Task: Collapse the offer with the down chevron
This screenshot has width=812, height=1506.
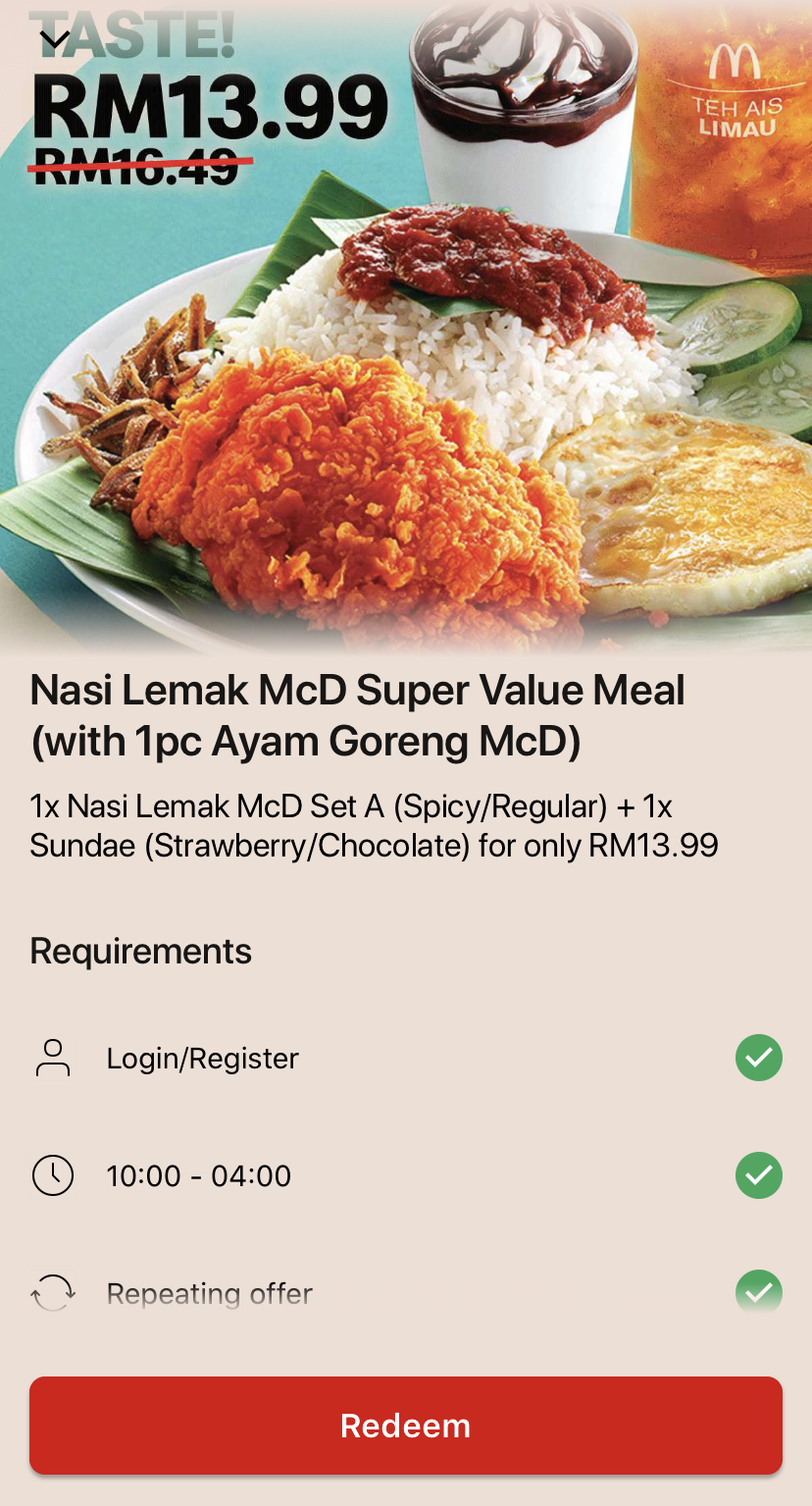Action: pos(55,40)
